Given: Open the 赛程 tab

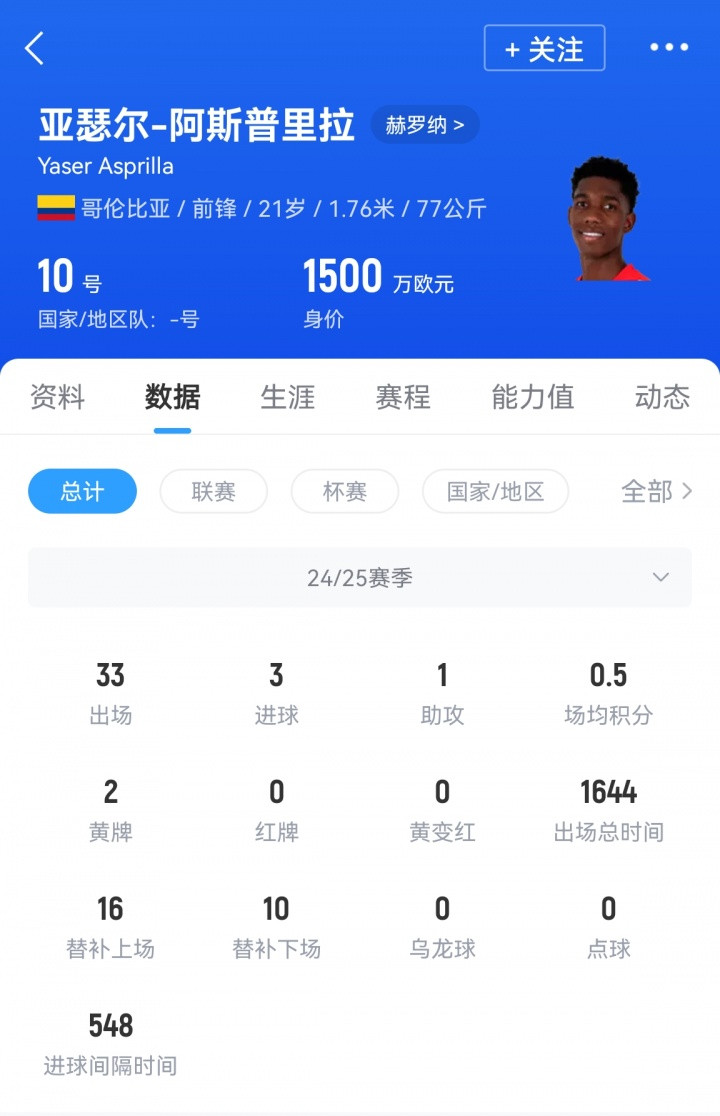Looking at the screenshot, I should coord(403,397).
